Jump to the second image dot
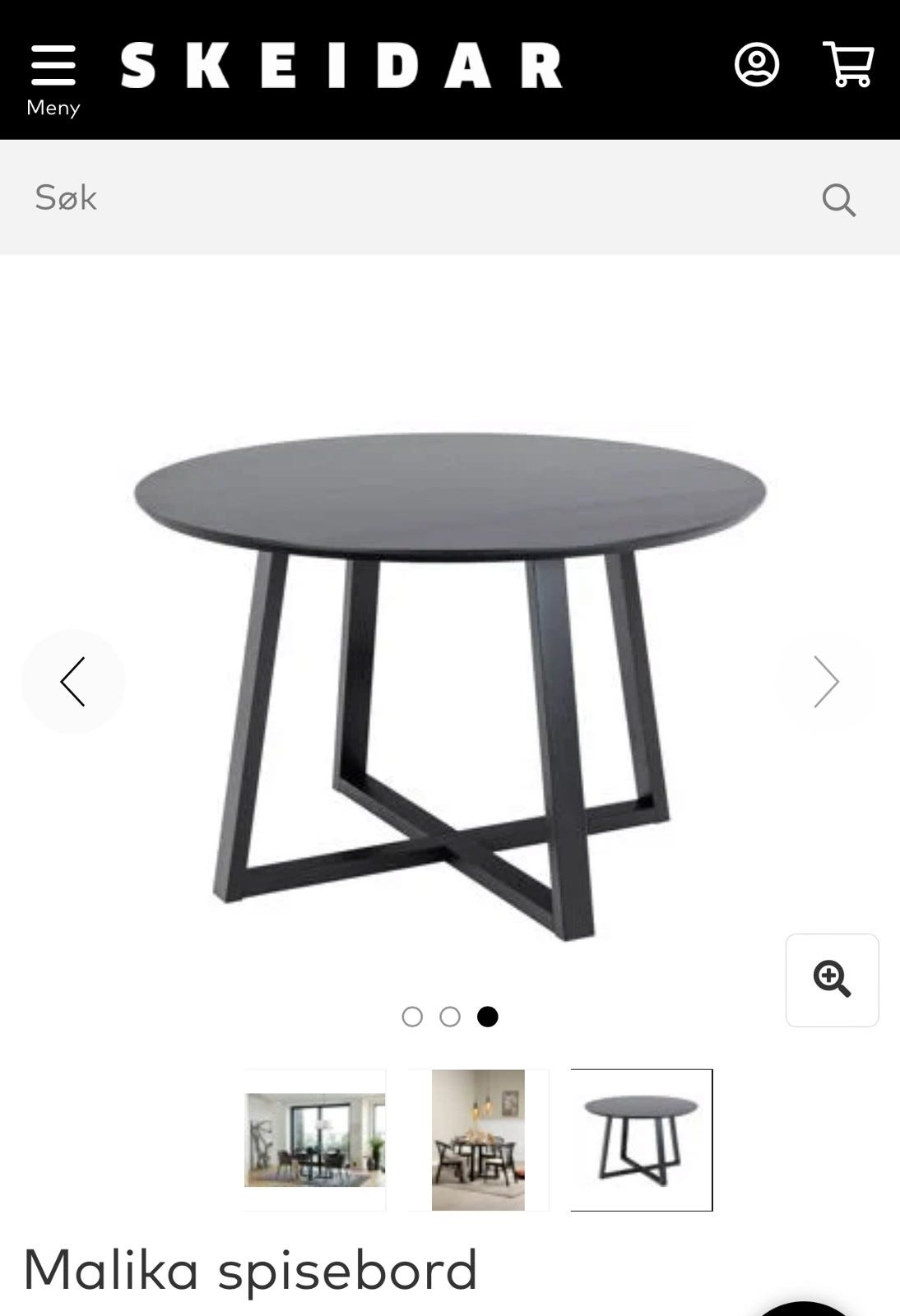The image size is (900, 1316). [x=450, y=1017]
